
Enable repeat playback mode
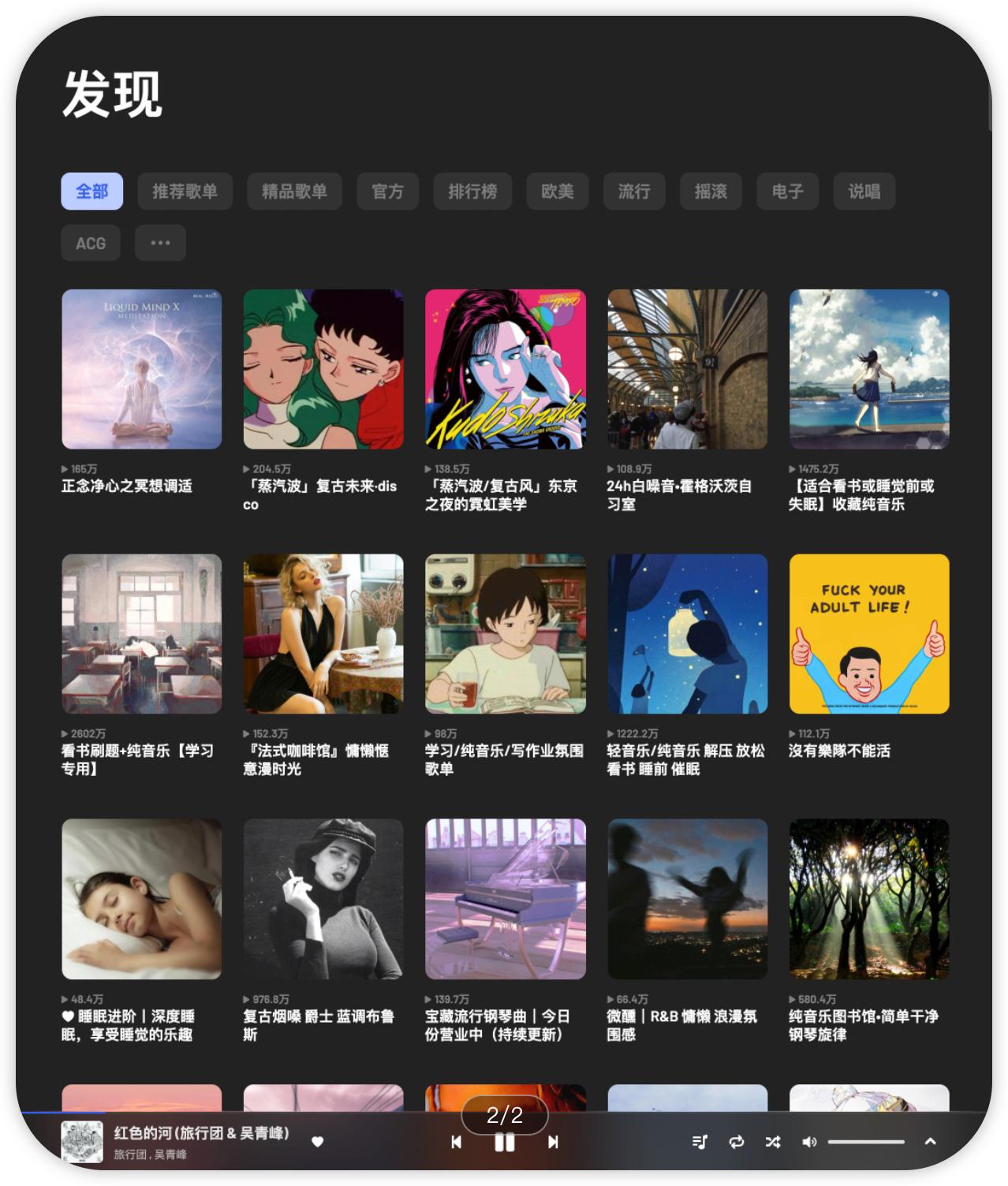(x=735, y=1141)
